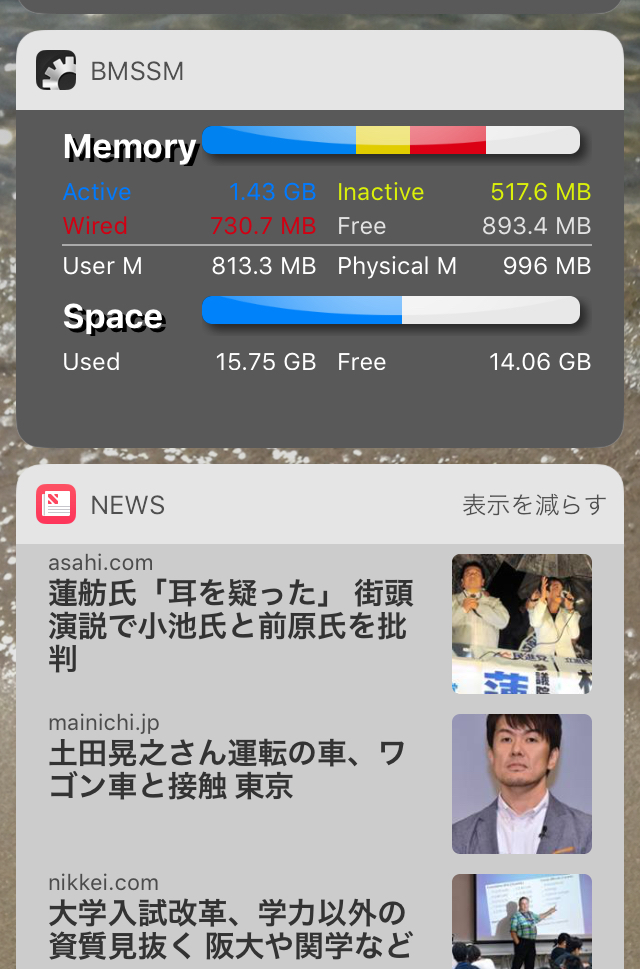Open the BMSSM widget app

[56, 71]
